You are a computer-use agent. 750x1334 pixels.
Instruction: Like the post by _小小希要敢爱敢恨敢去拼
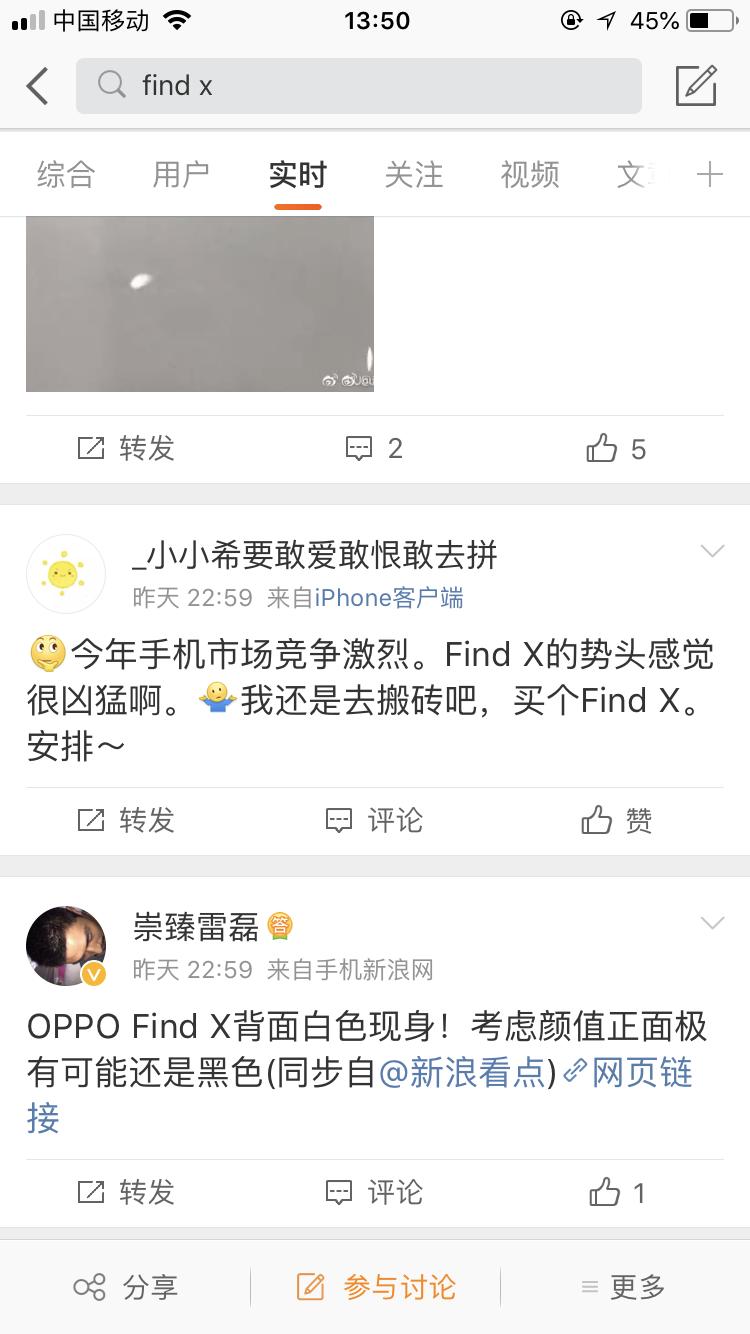pos(616,820)
